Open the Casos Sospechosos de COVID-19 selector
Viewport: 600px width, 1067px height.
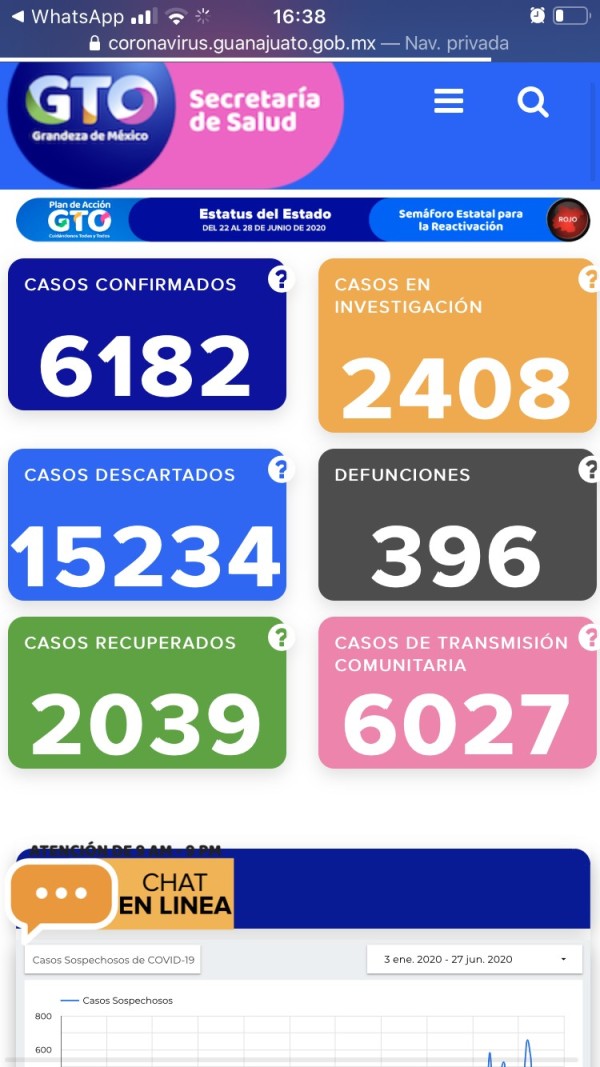pyautogui.click(x=113, y=960)
